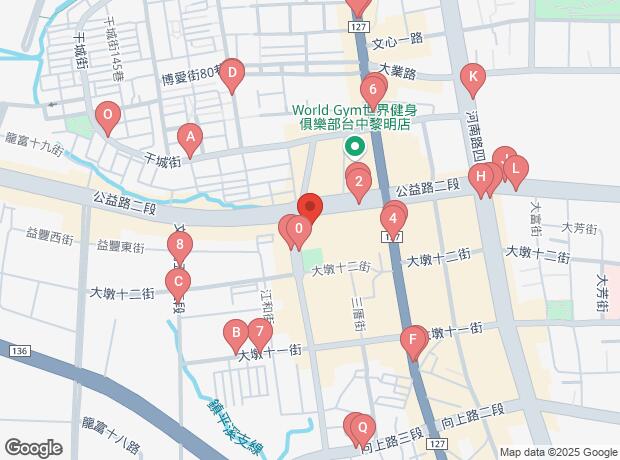Select map marker Q
This screenshot has width=620, height=460.
pyautogui.click(x=361, y=426)
